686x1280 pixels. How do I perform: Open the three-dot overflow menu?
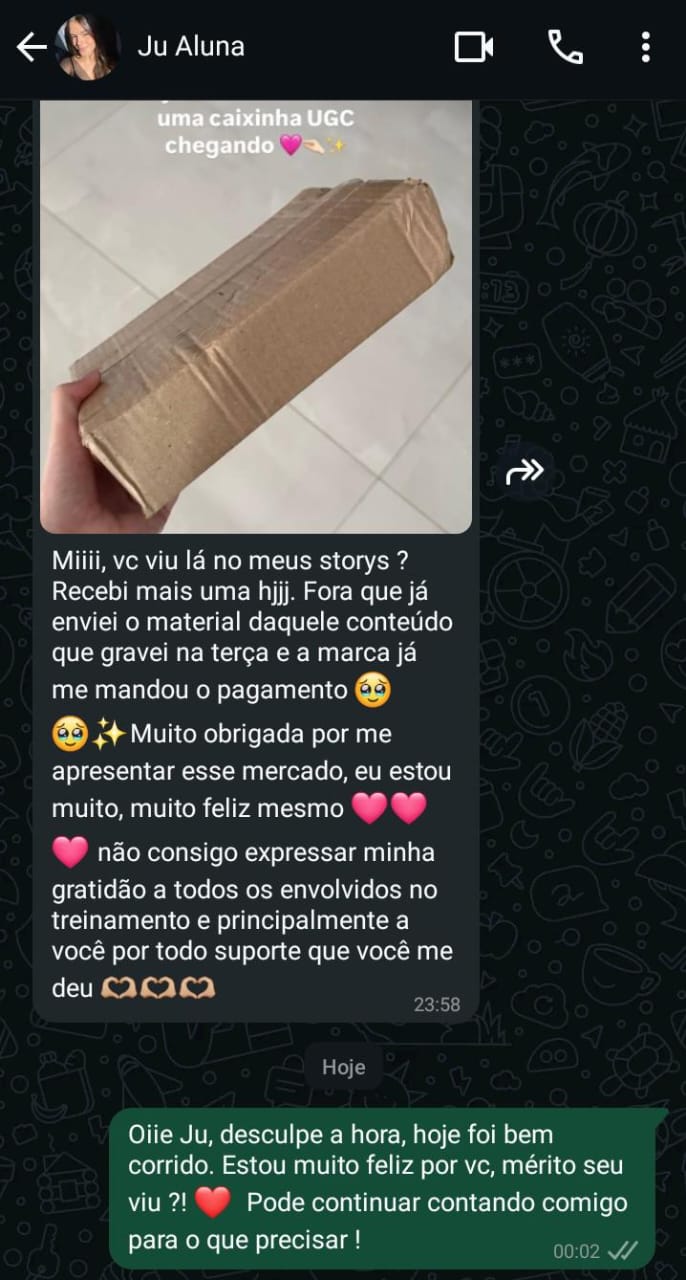point(645,47)
